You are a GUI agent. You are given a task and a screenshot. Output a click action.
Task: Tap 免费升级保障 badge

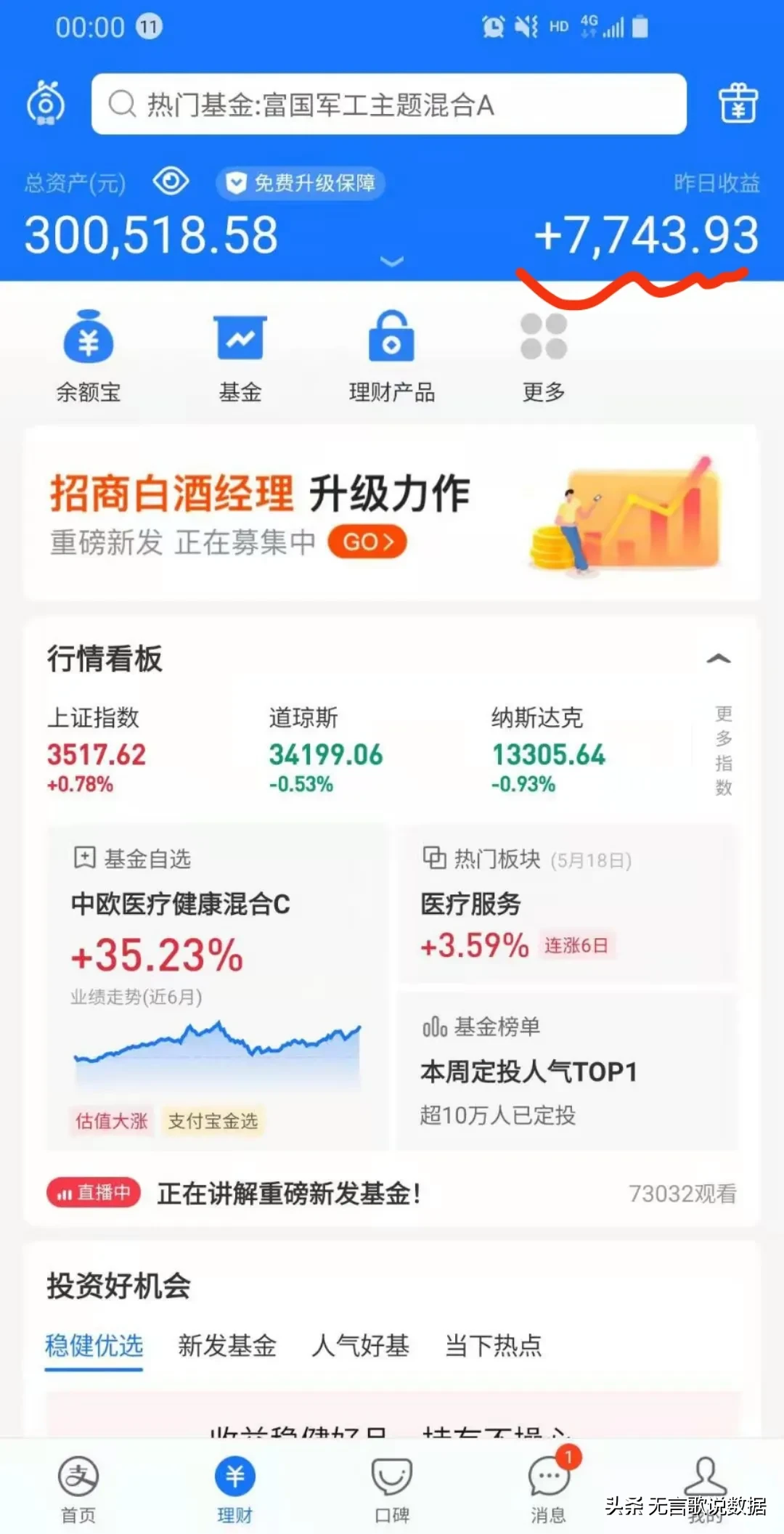(x=301, y=182)
